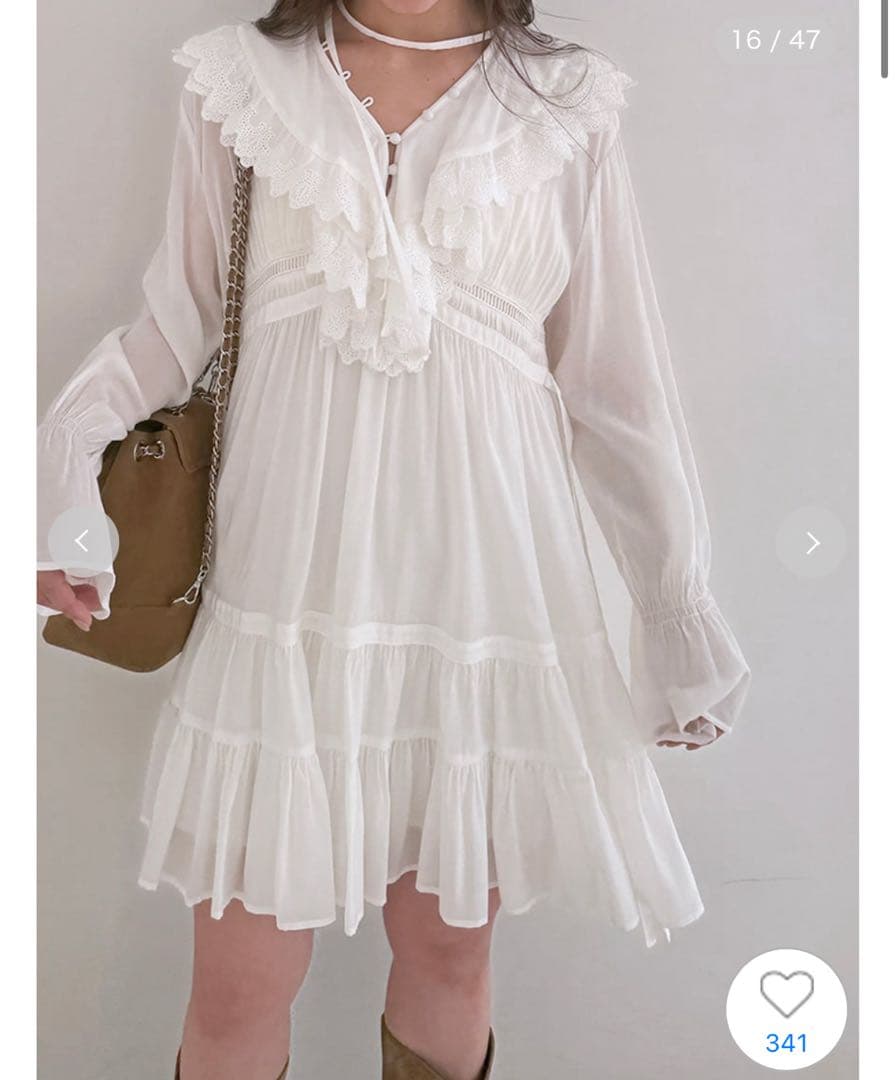Image resolution: width=895 pixels, height=1080 pixels.
Task: Show the next product photo
Action: tap(811, 543)
